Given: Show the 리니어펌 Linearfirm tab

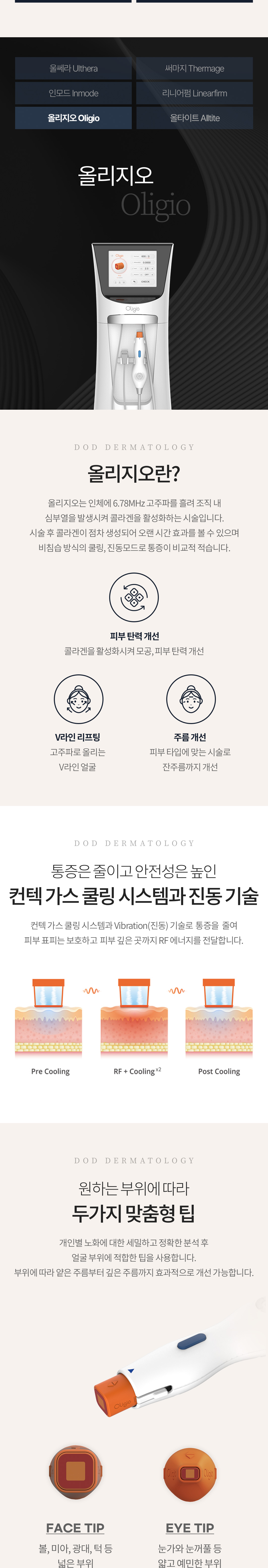Looking at the screenshot, I should click(x=195, y=93).
